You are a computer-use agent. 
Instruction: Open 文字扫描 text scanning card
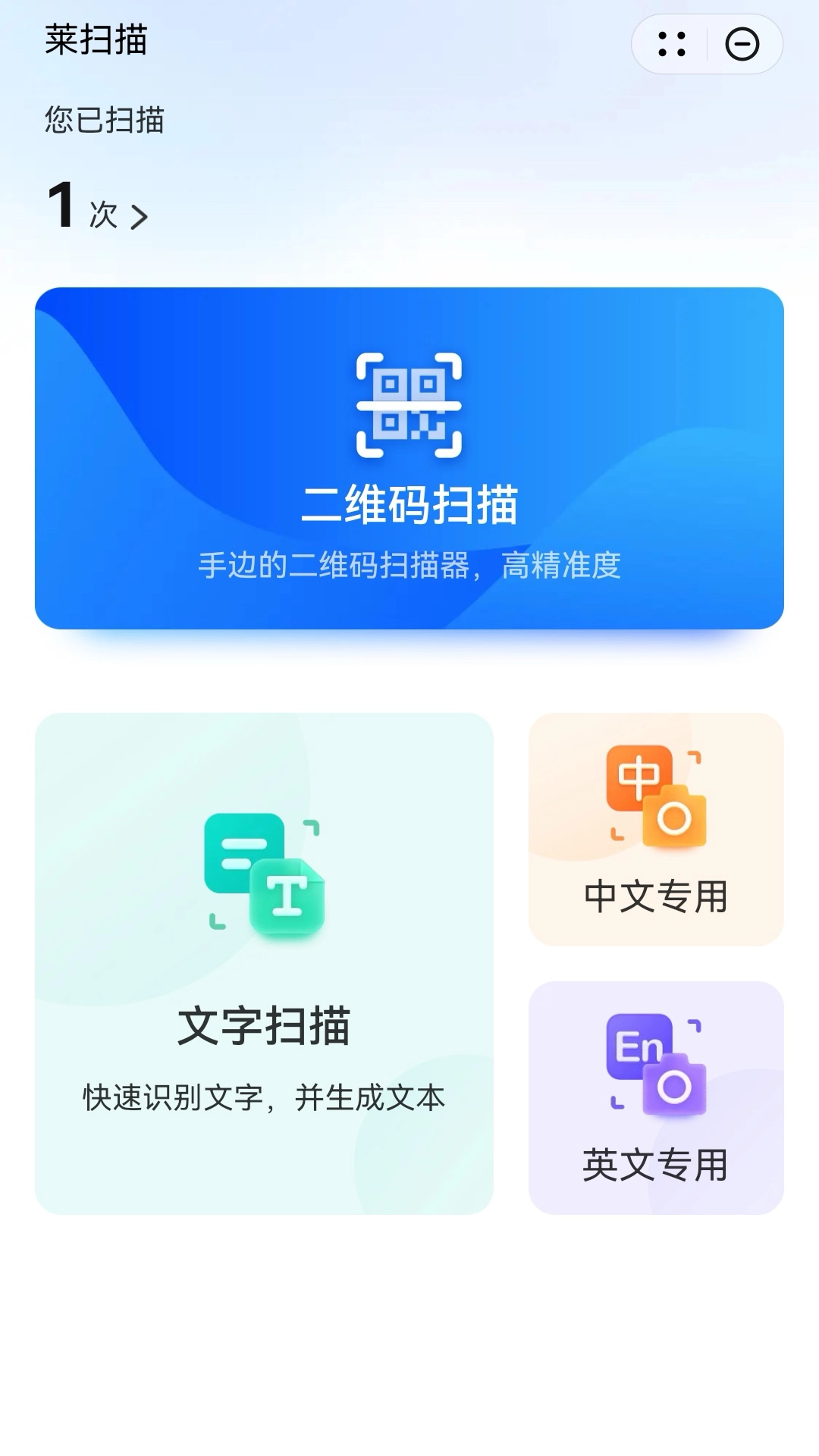(264, 963)
